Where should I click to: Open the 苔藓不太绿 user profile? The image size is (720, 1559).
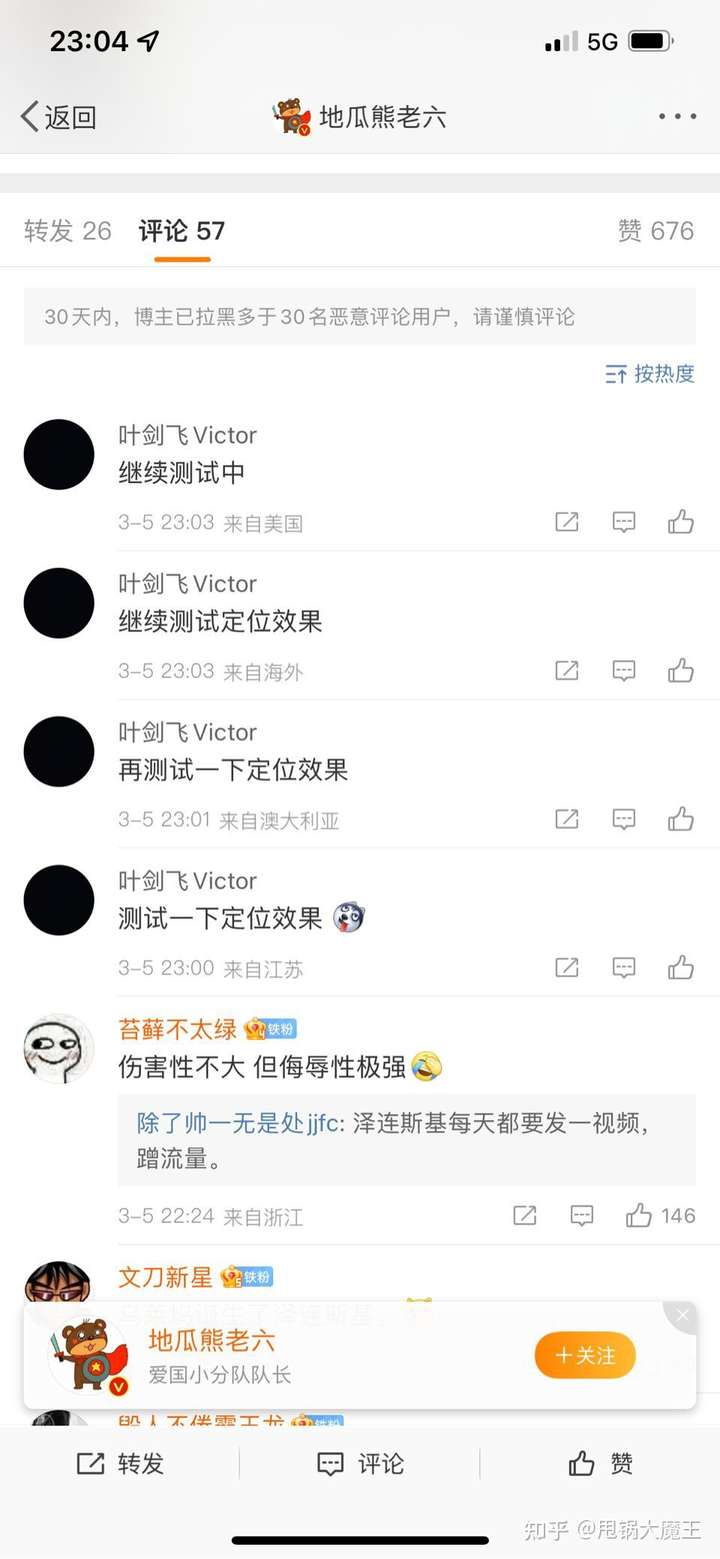pos(177,1028)
